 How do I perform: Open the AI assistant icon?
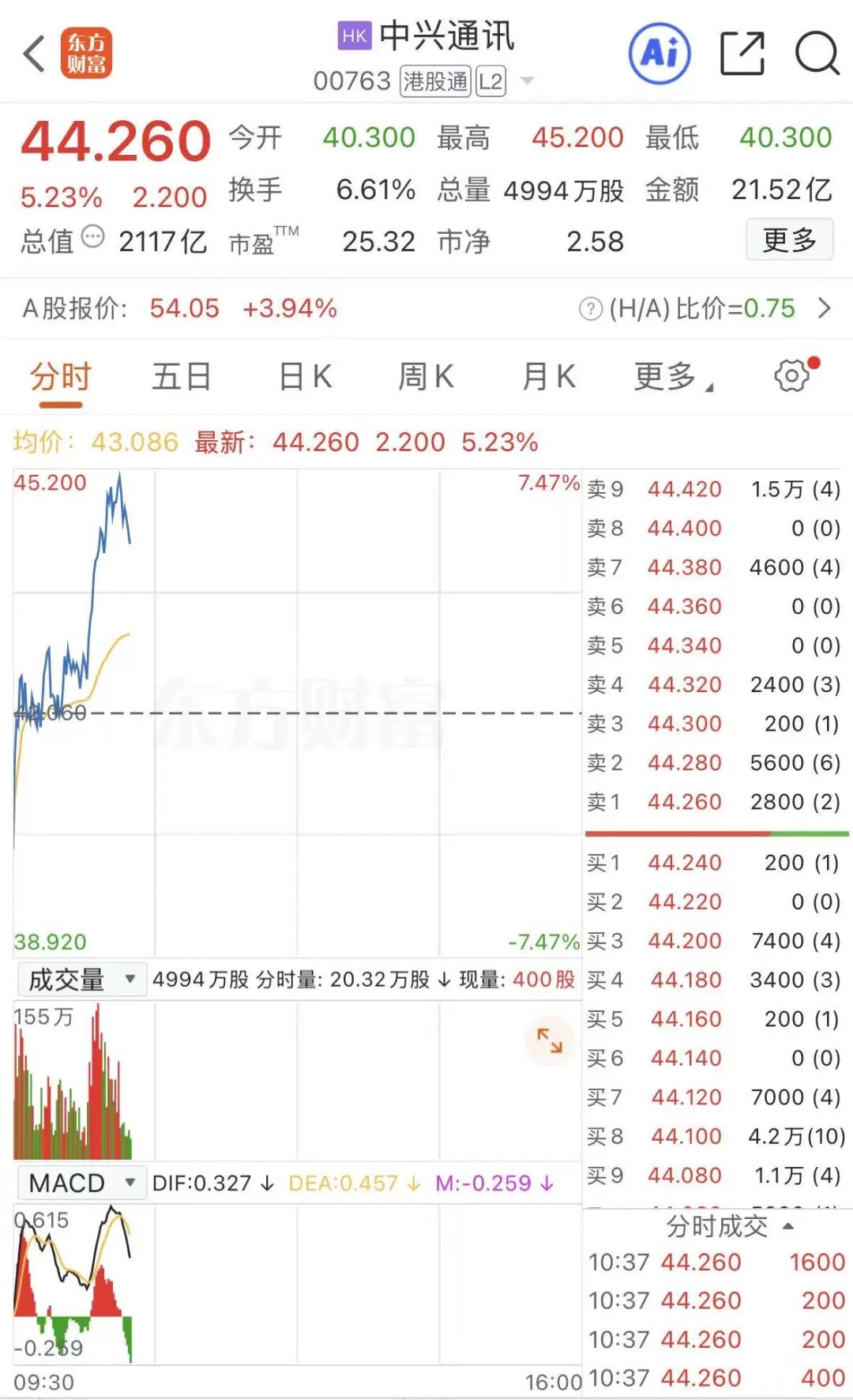[659, 54]
